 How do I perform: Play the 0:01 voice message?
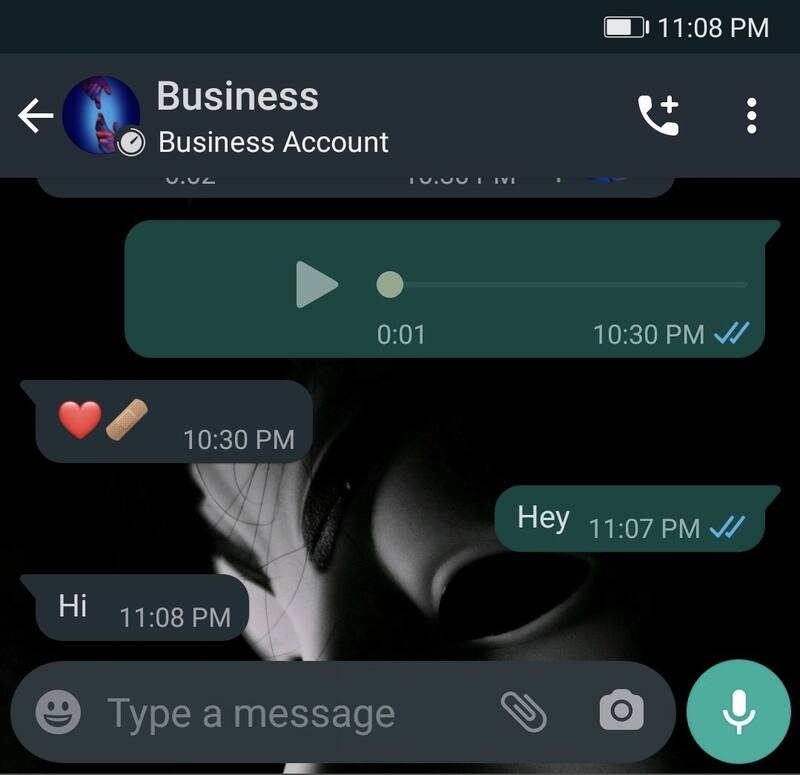pyautogui.click(x=317, y=285)
